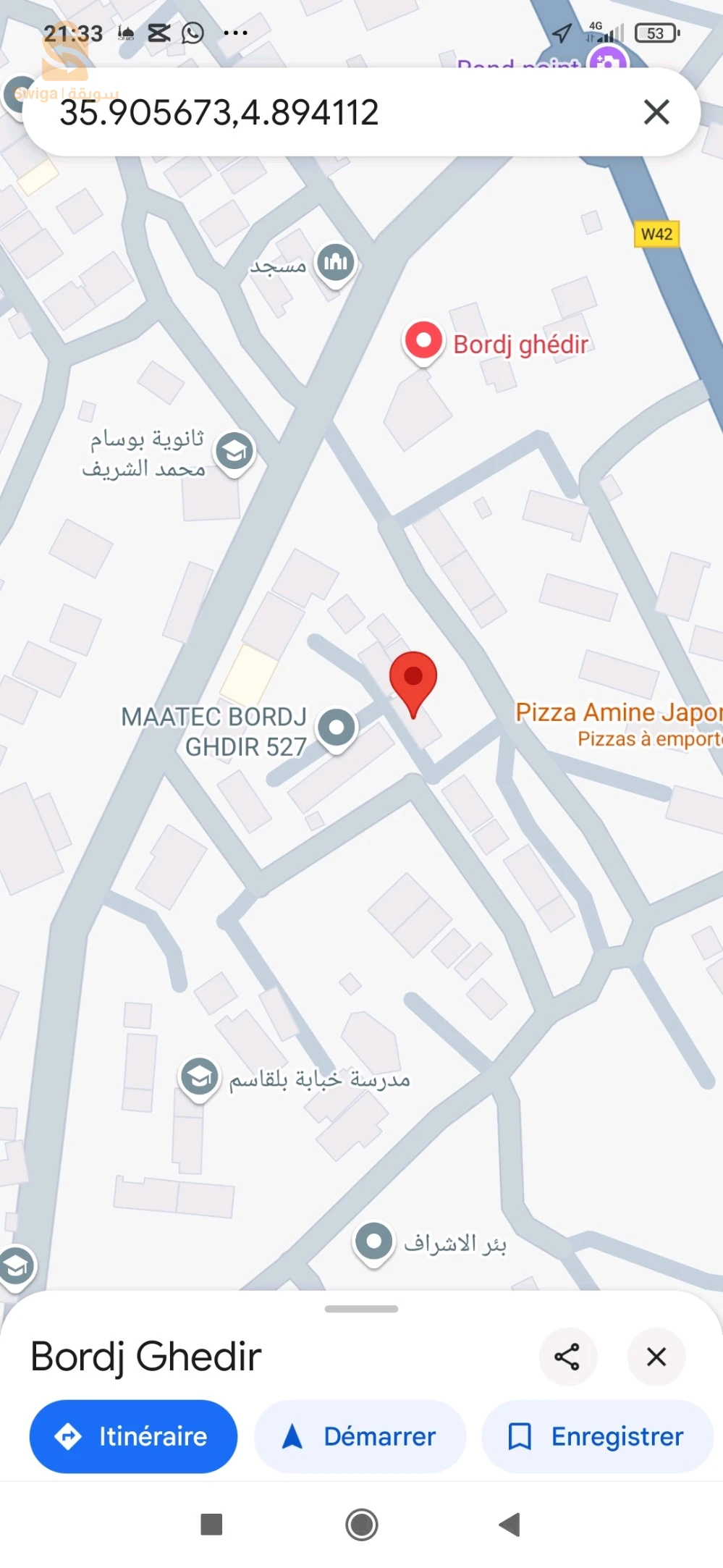
Task: Go back with system back button
Action: [x=510, y=1524]
